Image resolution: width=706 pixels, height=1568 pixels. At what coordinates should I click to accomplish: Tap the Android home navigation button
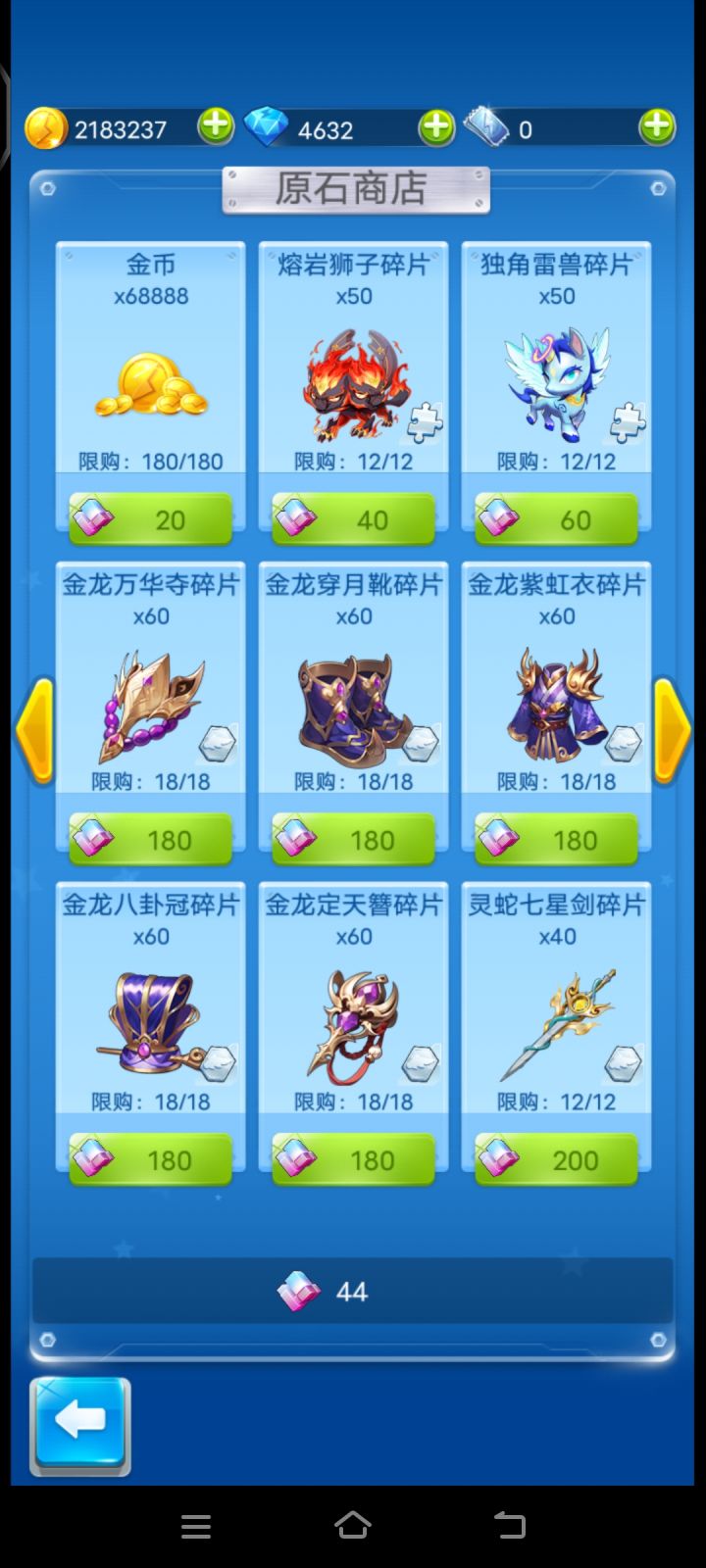(x=353, y=1526)
